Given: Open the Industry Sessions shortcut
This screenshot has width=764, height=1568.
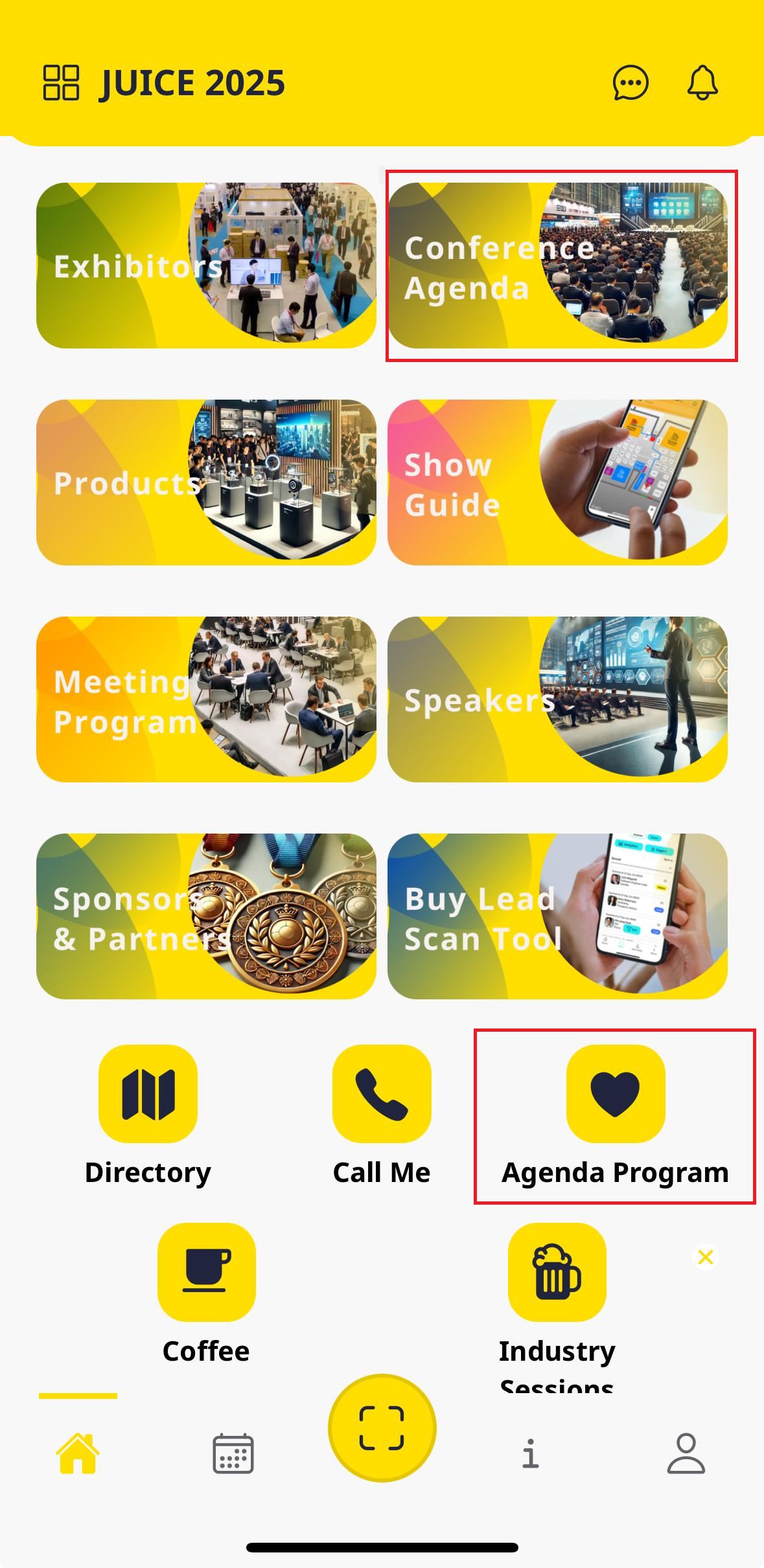Looking at the screenshot, I should [x=557, y=1272].
